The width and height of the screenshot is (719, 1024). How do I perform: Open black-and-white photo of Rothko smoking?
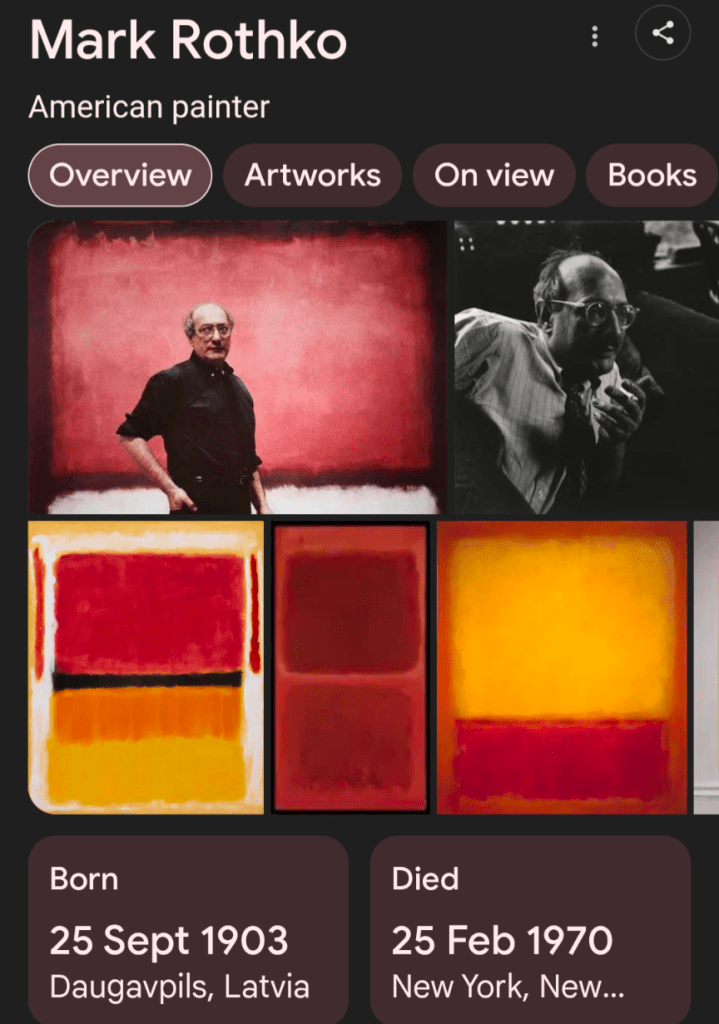(586, 367)
